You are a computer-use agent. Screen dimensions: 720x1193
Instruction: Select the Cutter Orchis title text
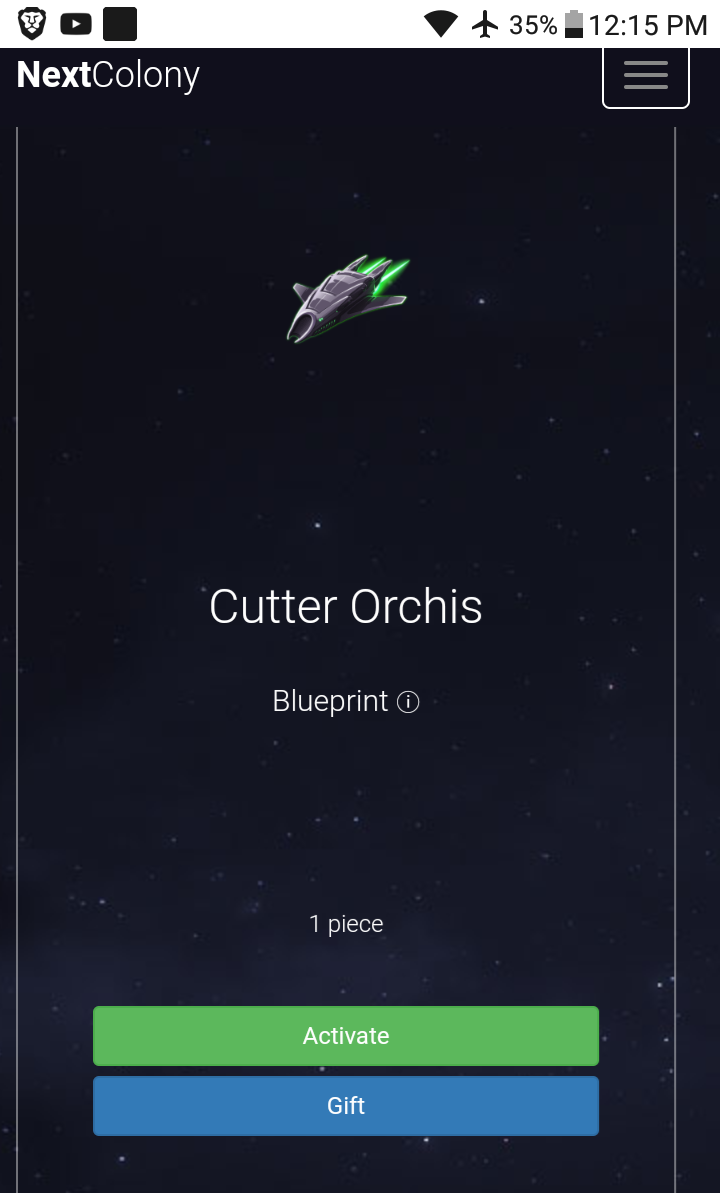point(346,606)
